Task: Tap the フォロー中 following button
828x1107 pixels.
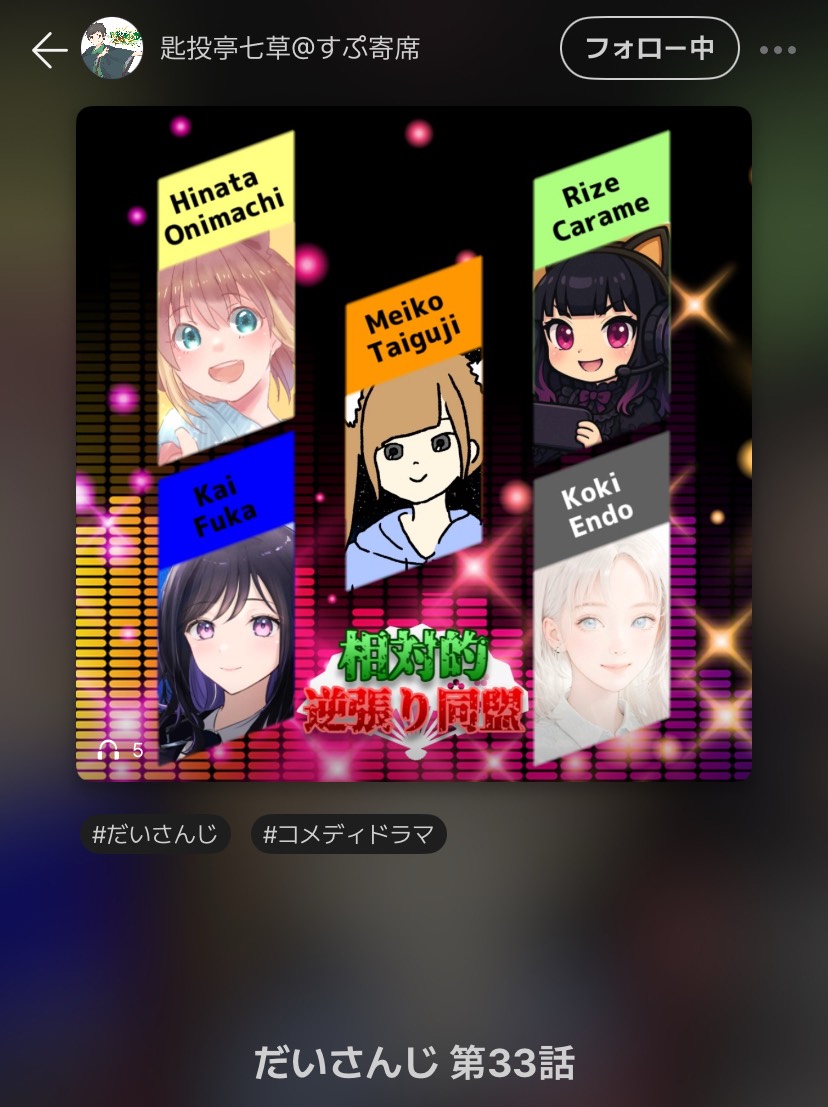Action: click(649, 48)
